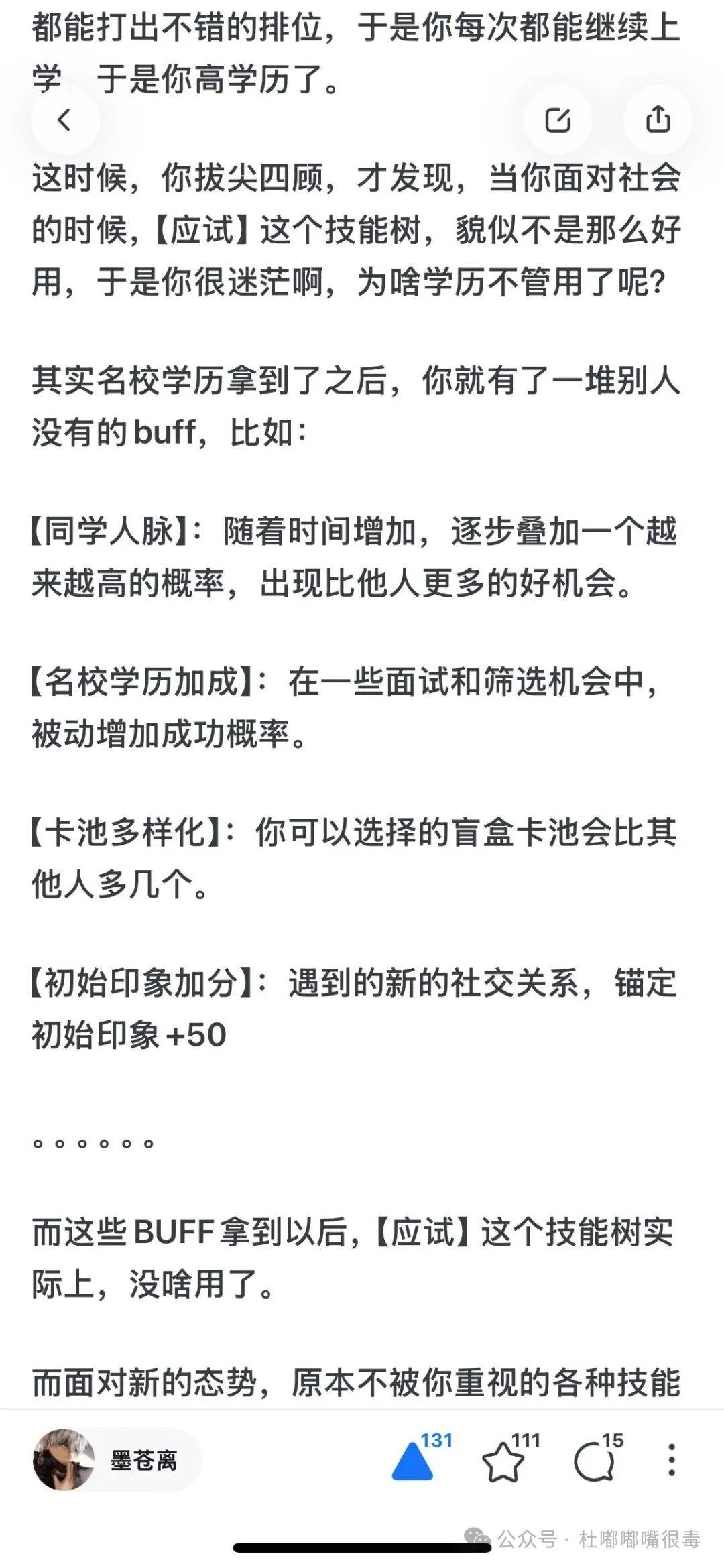The image size is (724, 1568).
Task: Open the three-dot overflow menu
Action: click(x=672, y=1460)
